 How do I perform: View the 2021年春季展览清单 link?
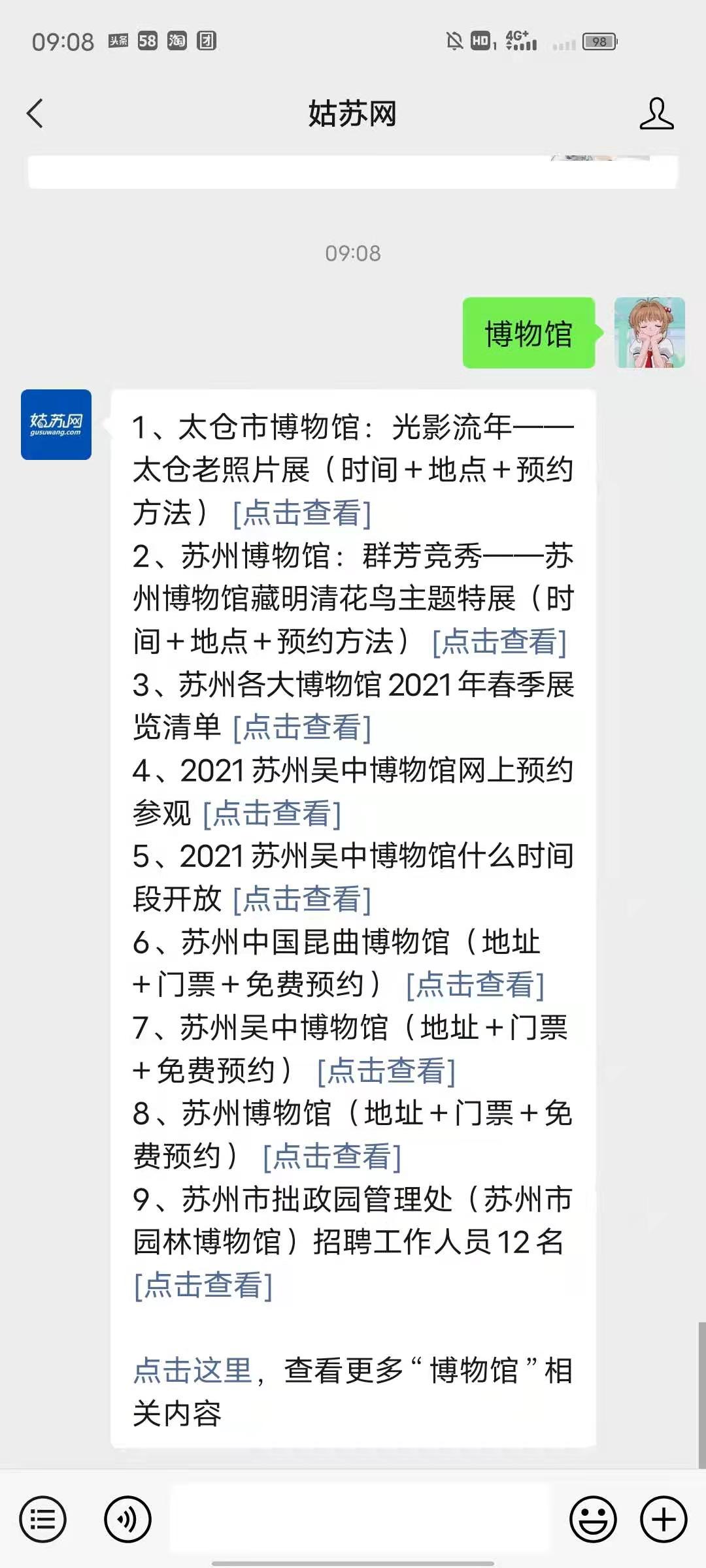point(302,727)
